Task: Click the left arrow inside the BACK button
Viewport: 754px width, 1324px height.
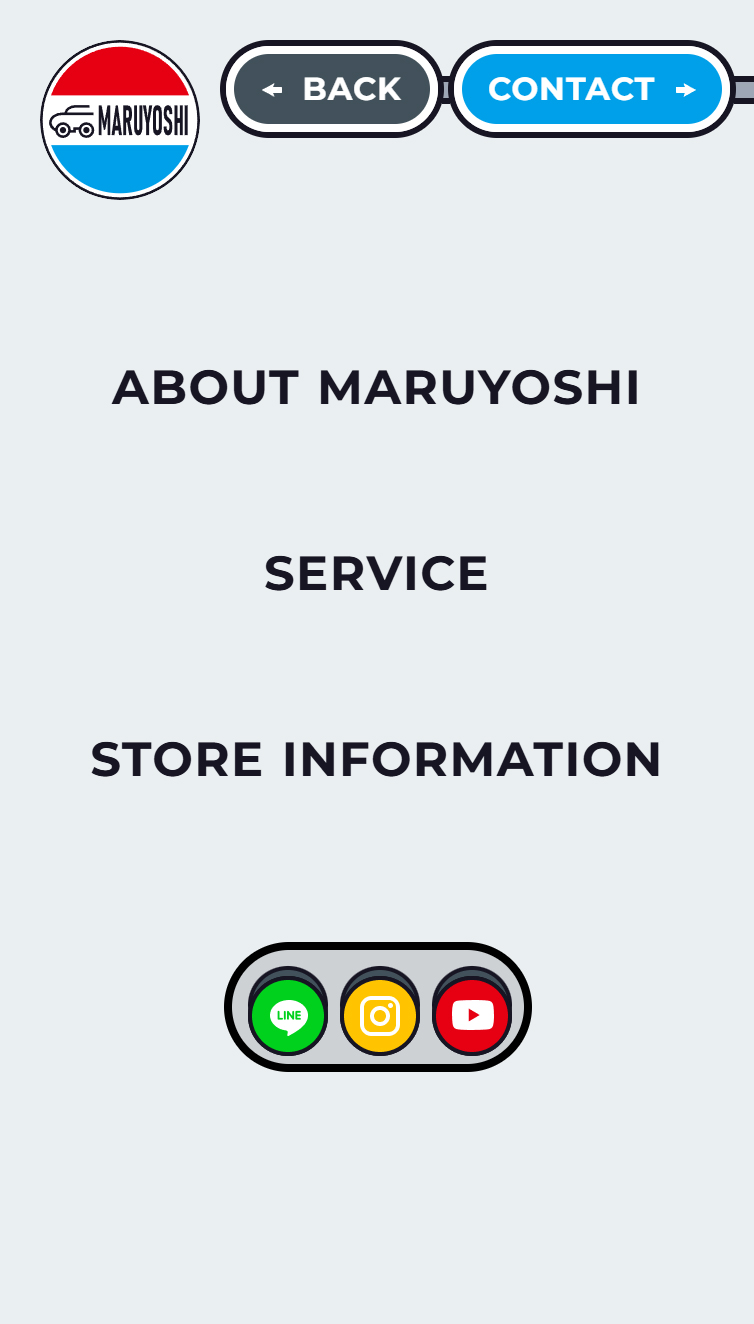Action: [x=272, y=89]
